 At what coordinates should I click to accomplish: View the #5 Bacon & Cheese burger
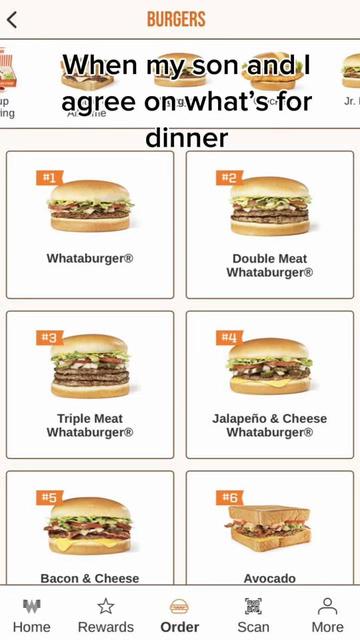coord(90,528)
